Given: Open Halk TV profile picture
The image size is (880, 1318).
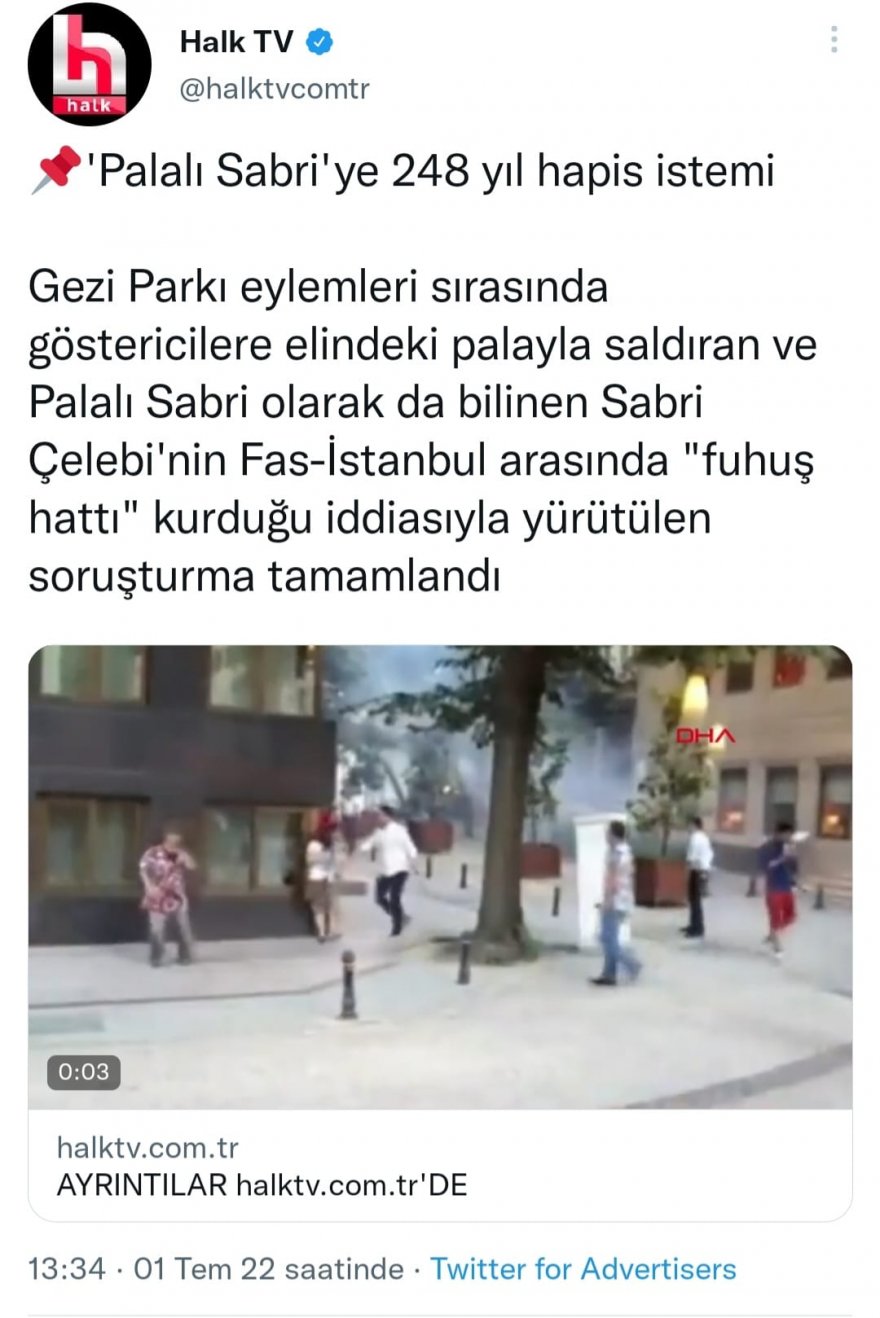Looking at the screenshot, I should 89,63.
